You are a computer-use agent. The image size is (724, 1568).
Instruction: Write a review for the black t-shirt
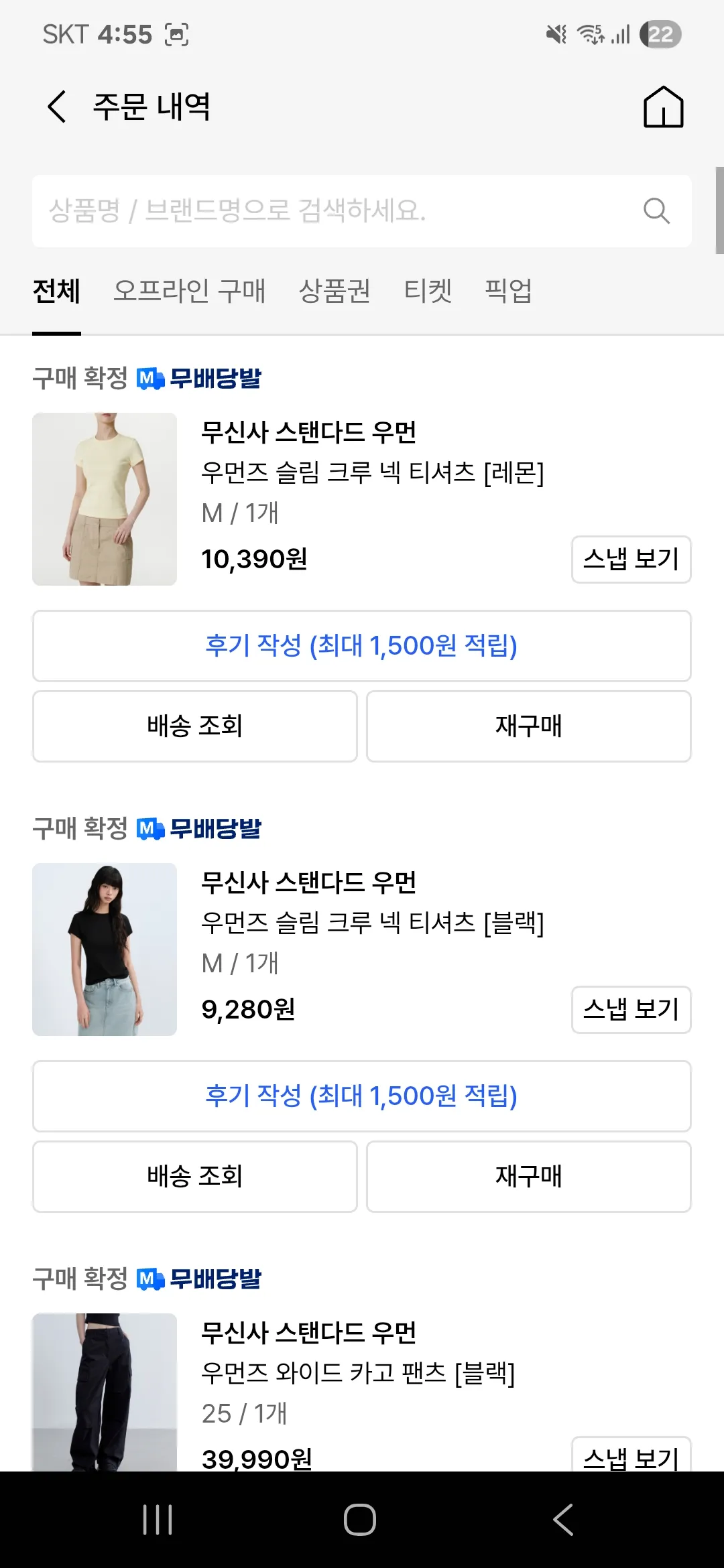pos(362,1096)
